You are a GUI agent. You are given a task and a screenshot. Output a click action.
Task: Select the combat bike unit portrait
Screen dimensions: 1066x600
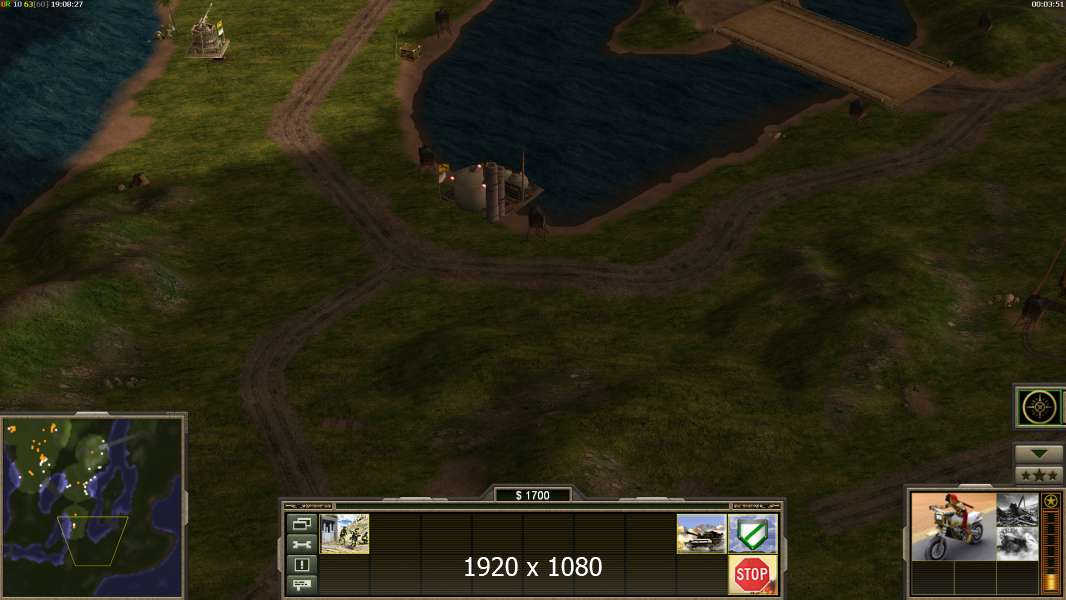pyautogui.click(x=954, y=527)
